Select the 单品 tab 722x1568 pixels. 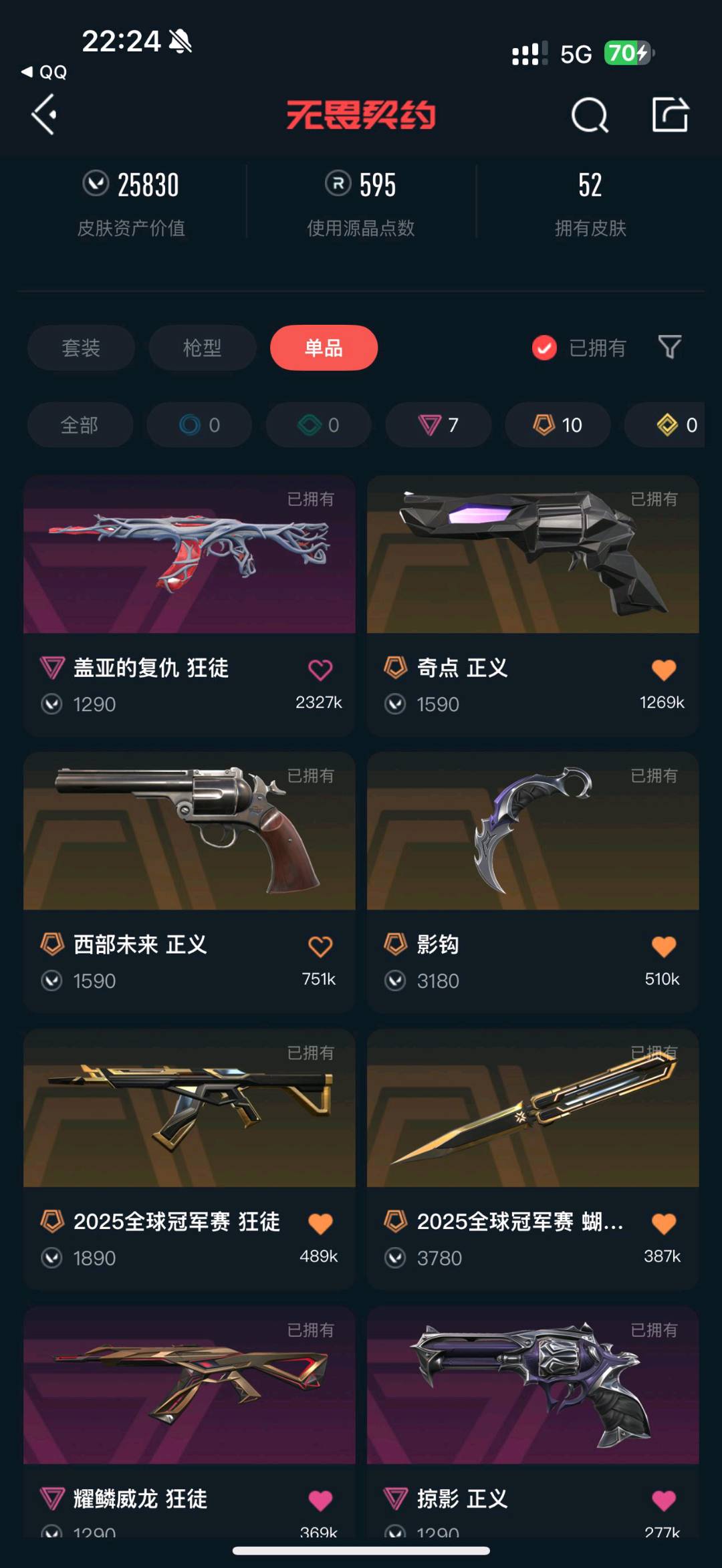pyautogui.click(x=324, y=348)
